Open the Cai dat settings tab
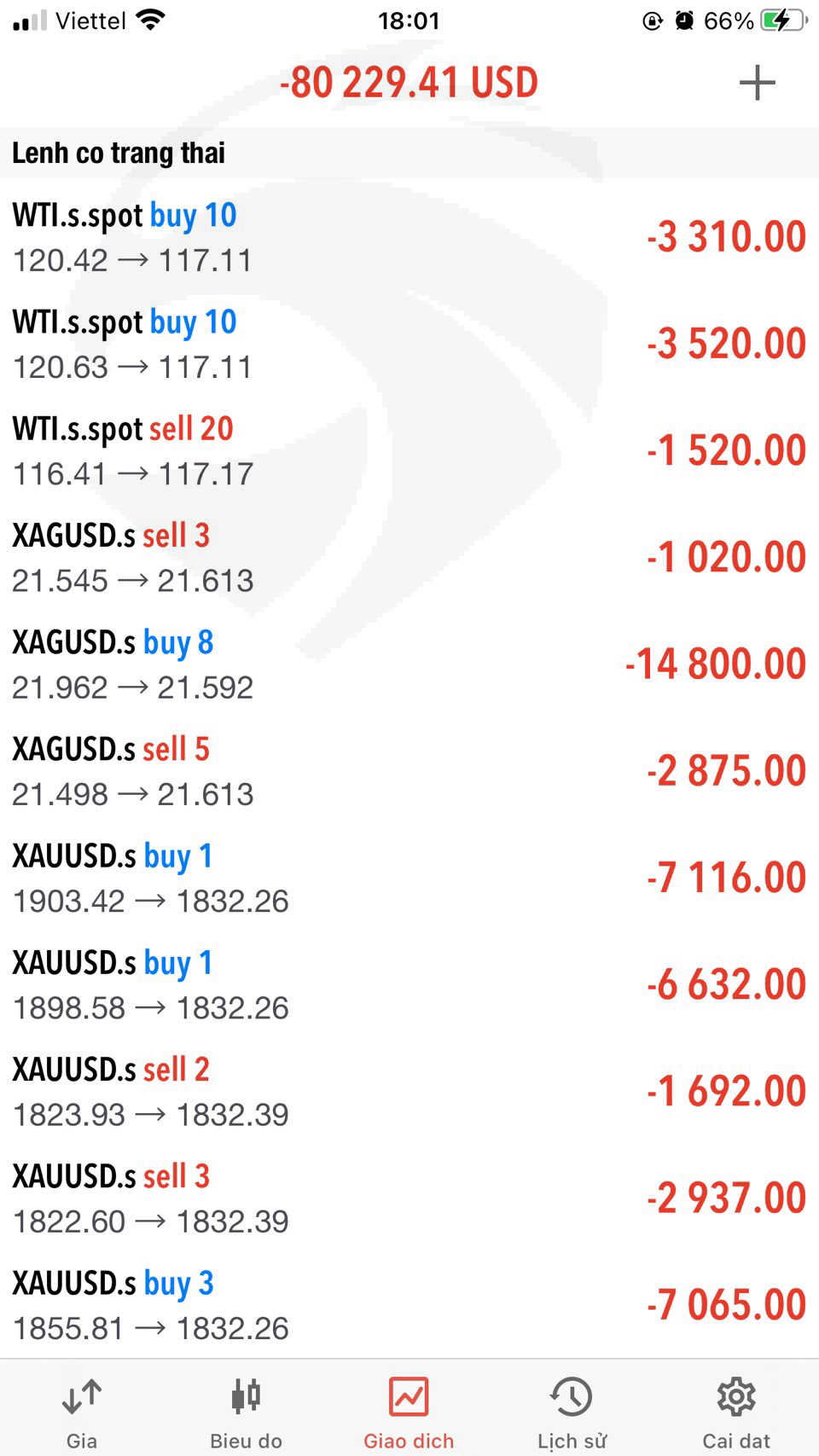819x1456 pixels. coord(736,1412)
